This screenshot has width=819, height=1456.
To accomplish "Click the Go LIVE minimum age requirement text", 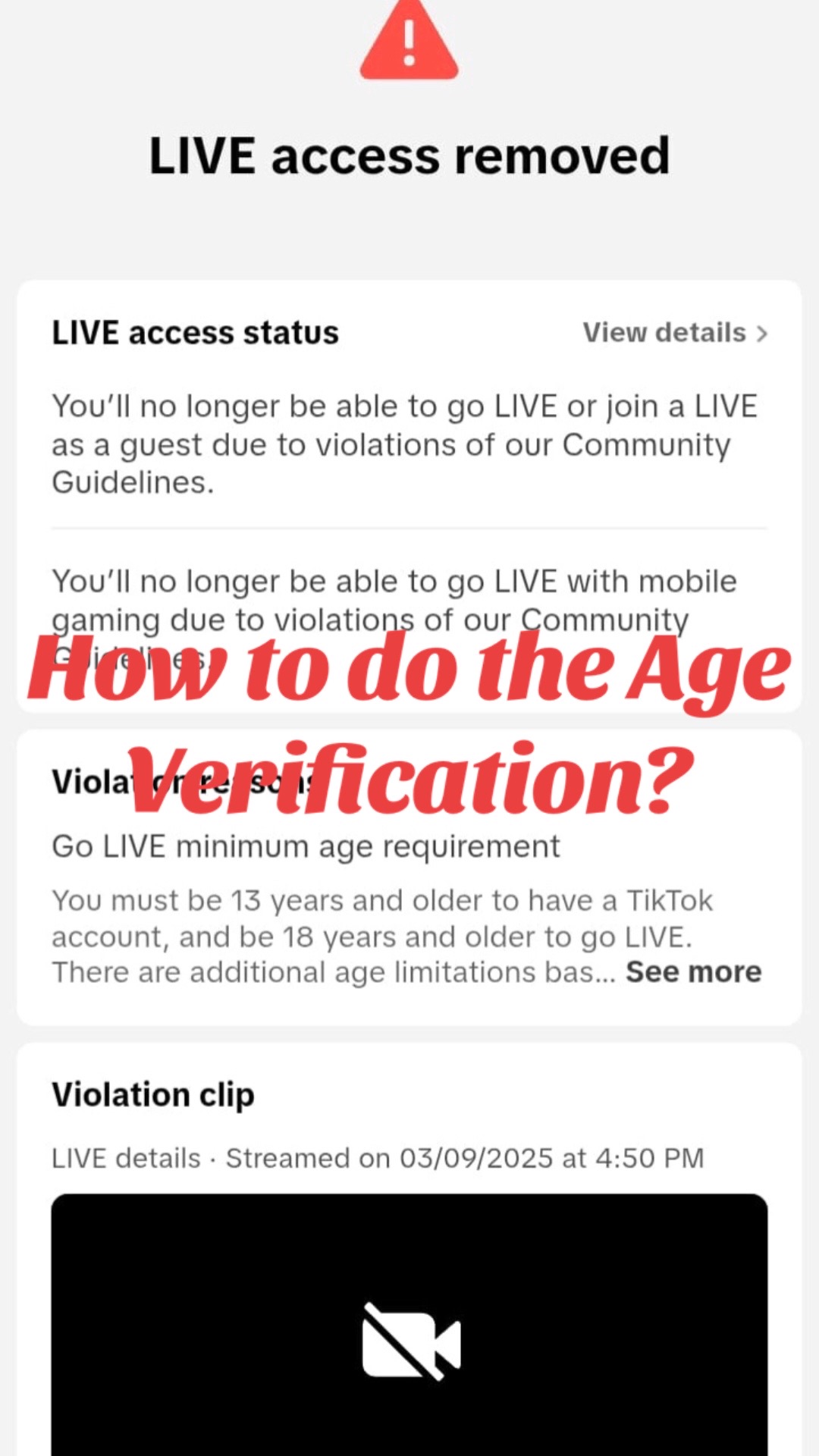I will point(305,846).
